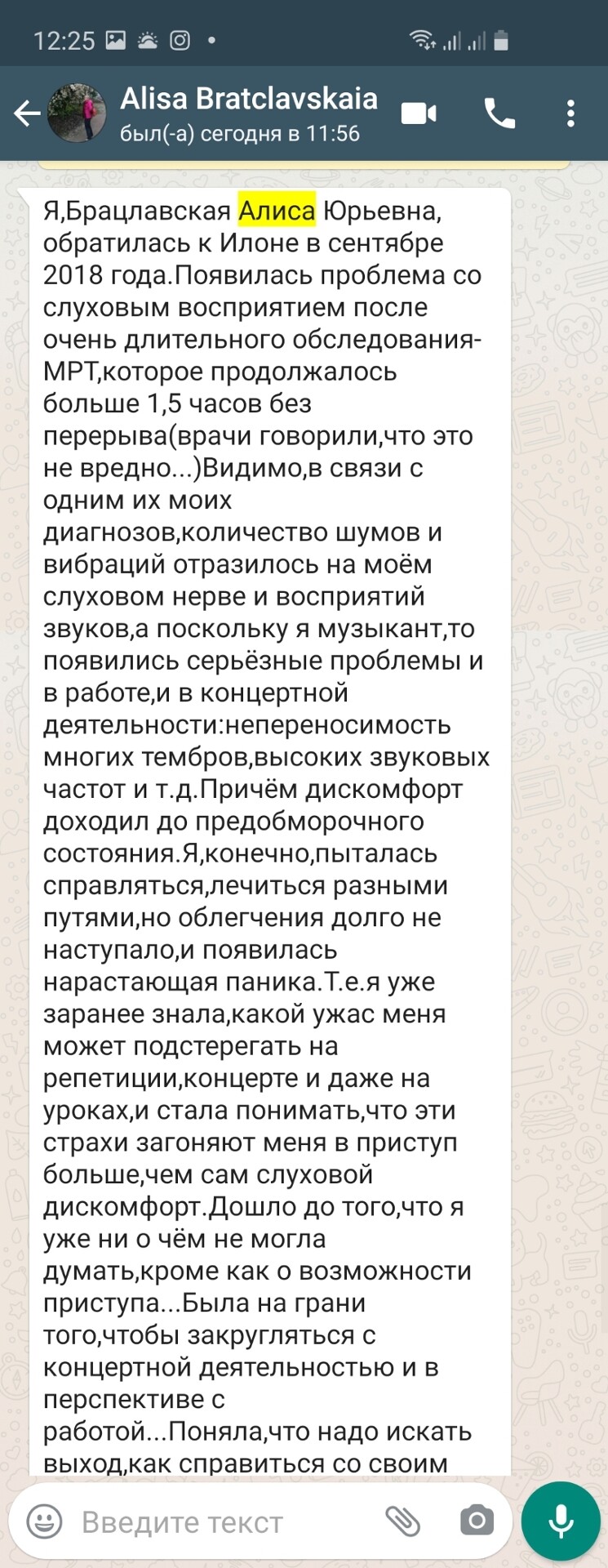Attach a file with the paperclip
Viewport: 608px width, 1568px height.
402,1521
